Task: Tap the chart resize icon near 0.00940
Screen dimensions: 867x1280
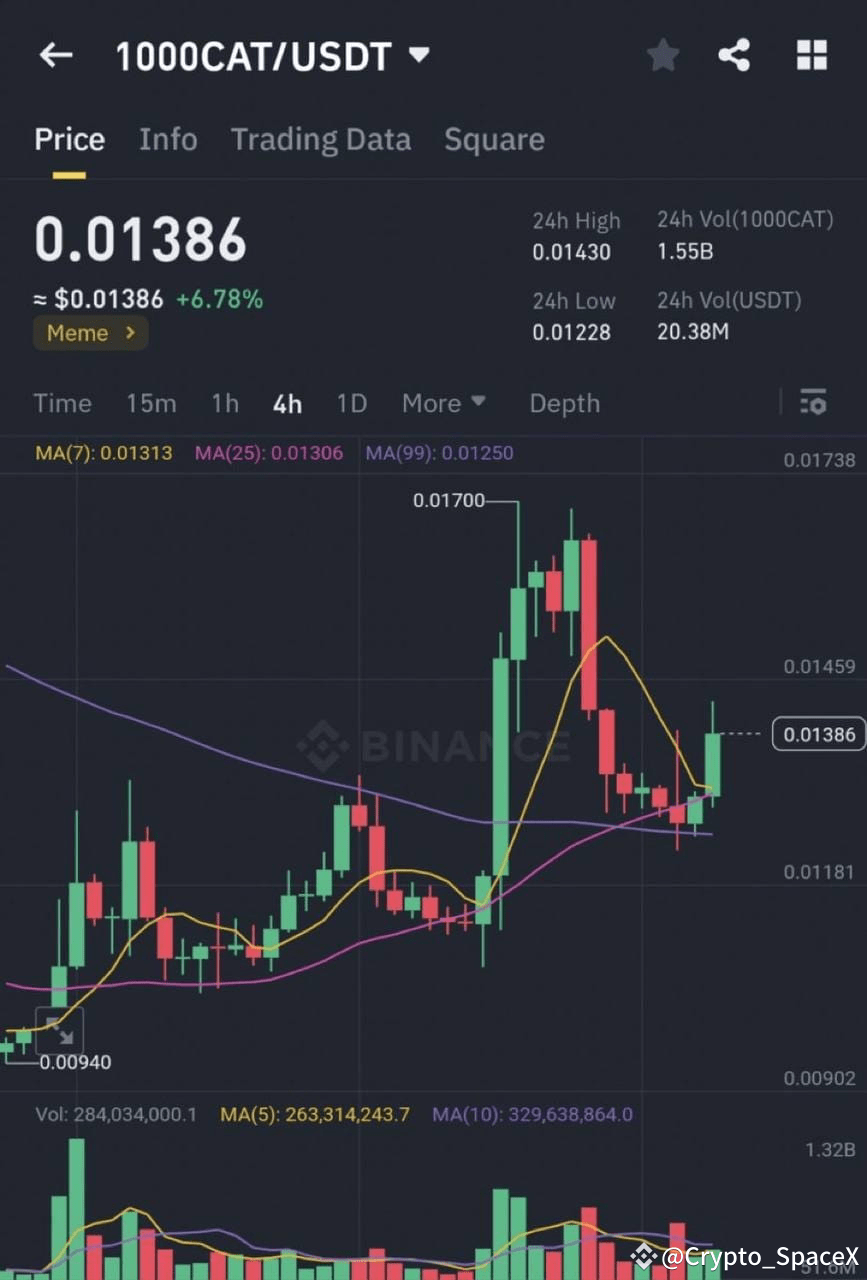Action: tap(60, 1028)
